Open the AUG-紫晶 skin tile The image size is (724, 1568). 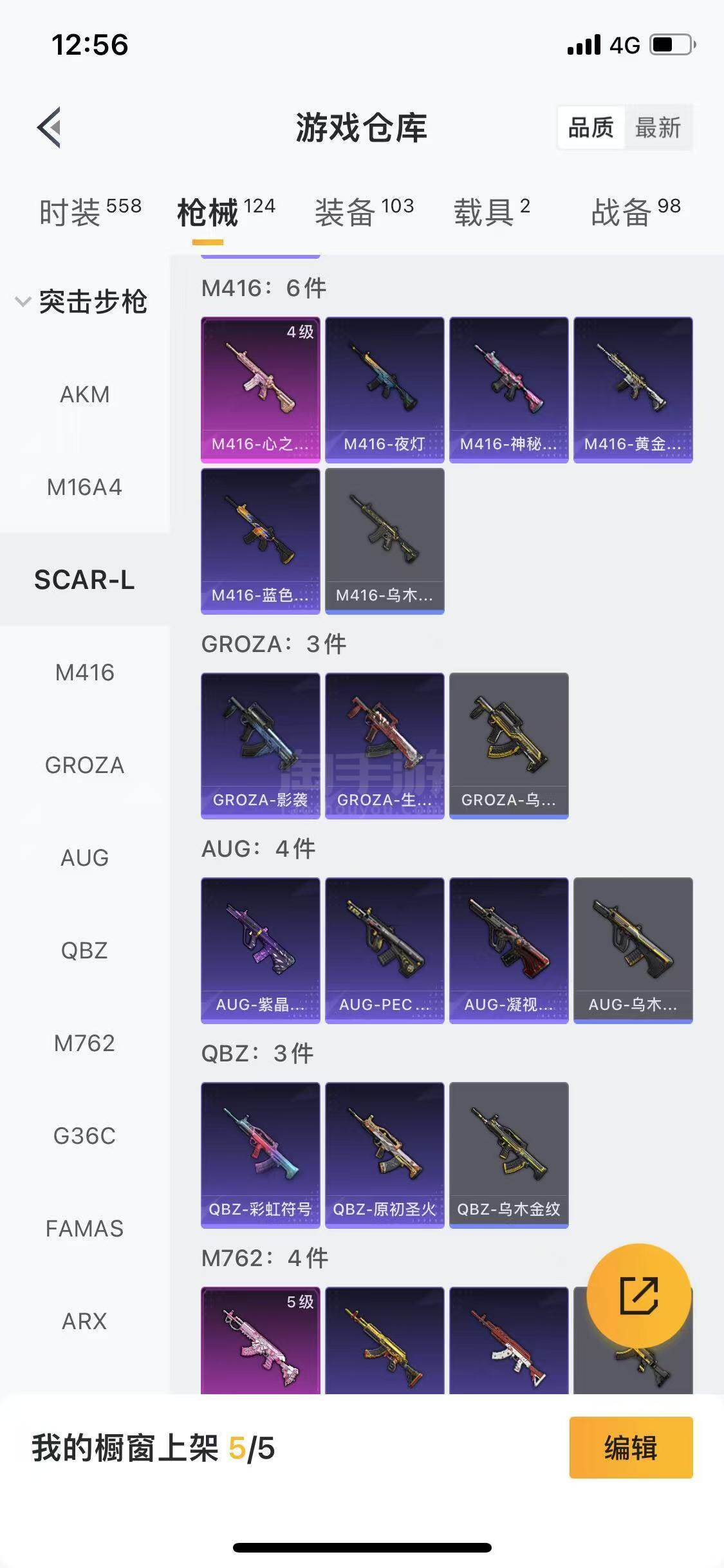[x=260, y=950]
